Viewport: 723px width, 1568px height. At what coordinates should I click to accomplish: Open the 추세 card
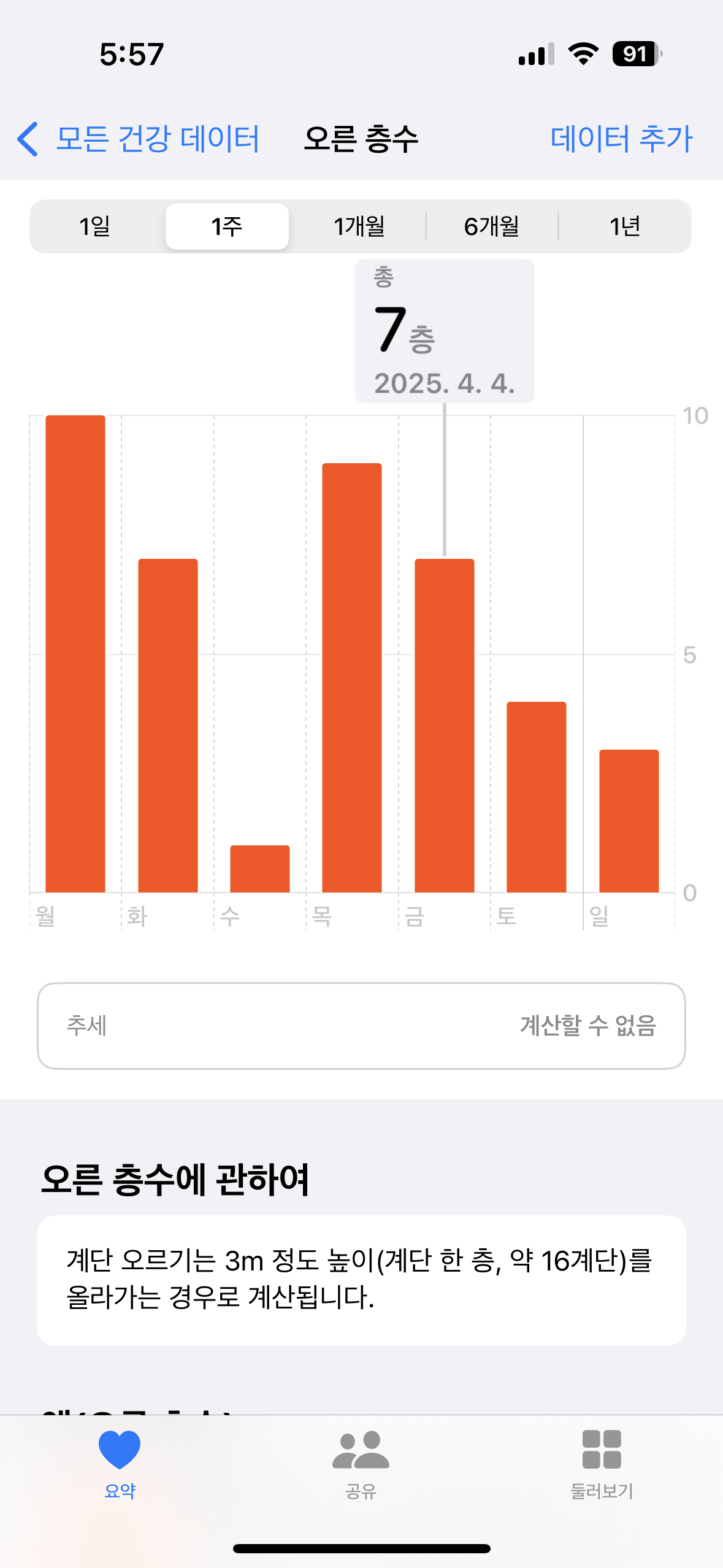[361, 1026]
